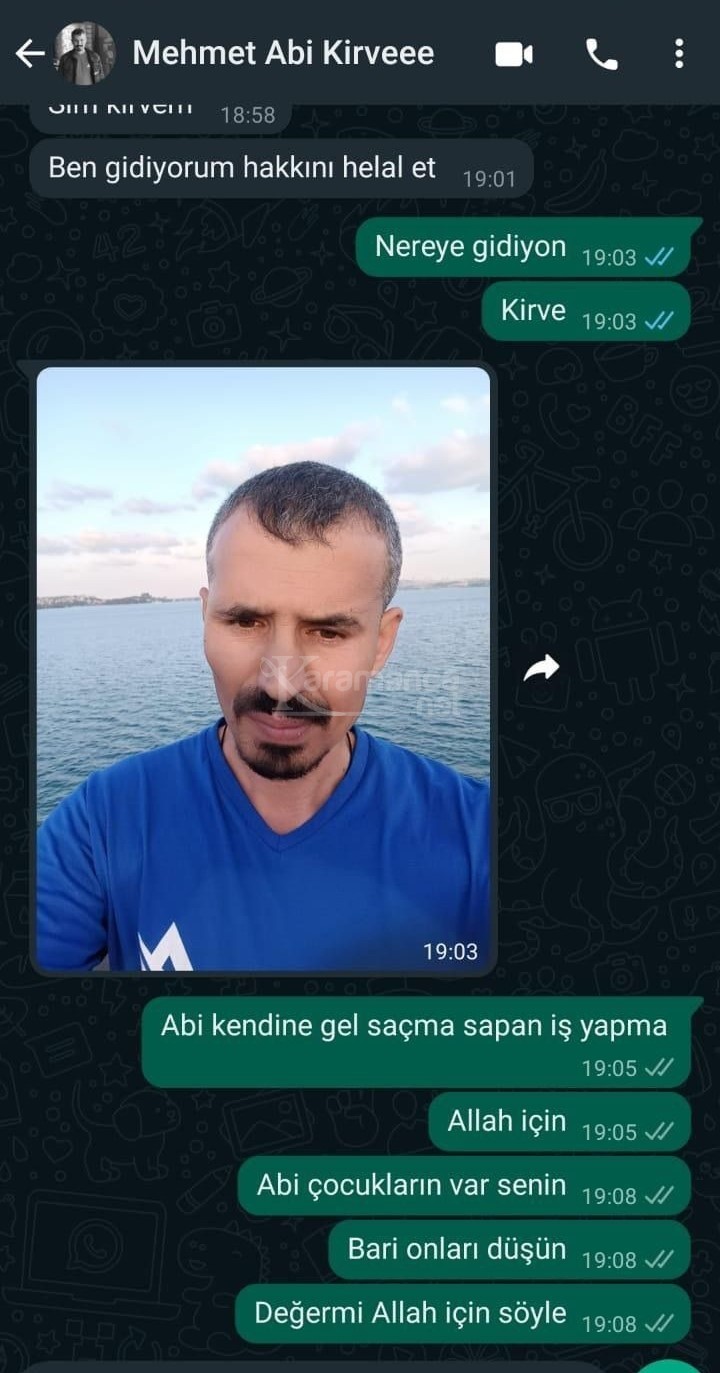Image resolution: width=720 pixels, height=1373 pixels.
Task: Open the three-dot overflow menu
Action: click(x=679, y=54)
